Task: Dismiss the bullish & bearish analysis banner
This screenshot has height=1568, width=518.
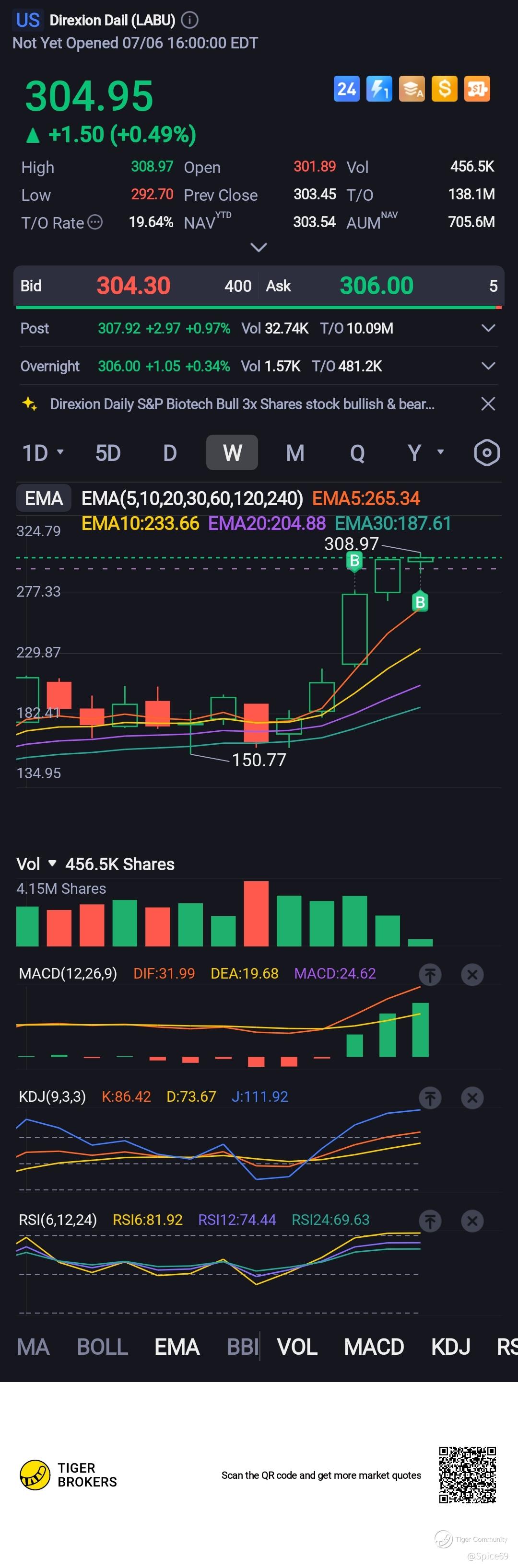Action: 487,404
